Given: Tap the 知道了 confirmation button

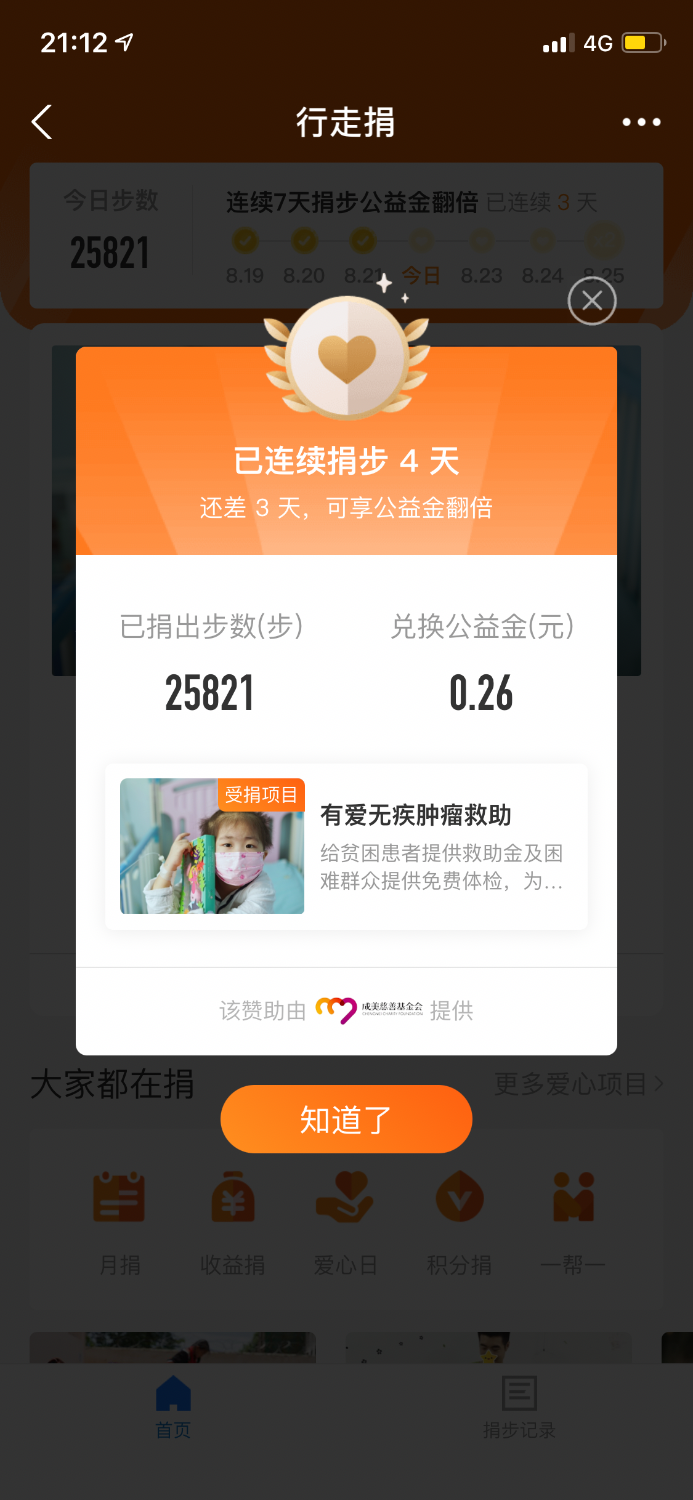Looking at the screenshot, I should pos(346,1119).
